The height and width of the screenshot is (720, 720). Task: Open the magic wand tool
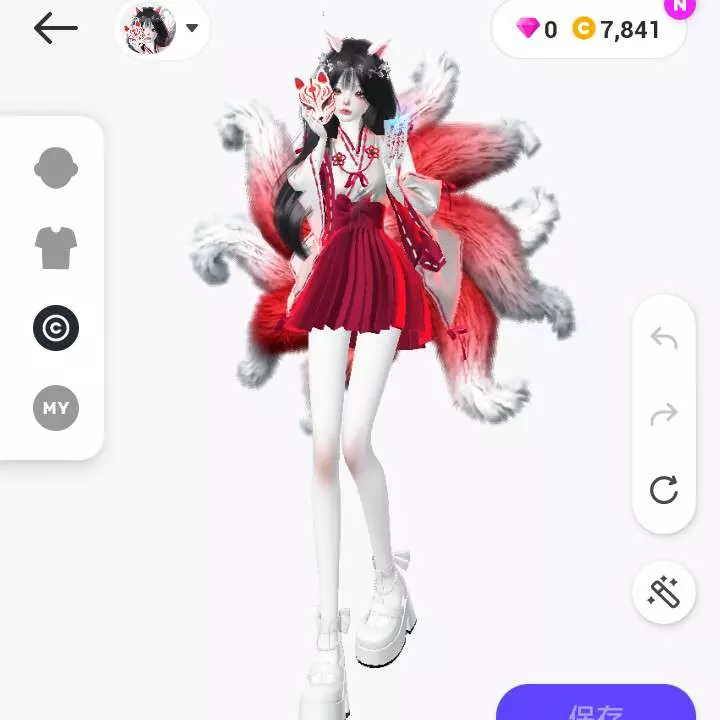664,592
